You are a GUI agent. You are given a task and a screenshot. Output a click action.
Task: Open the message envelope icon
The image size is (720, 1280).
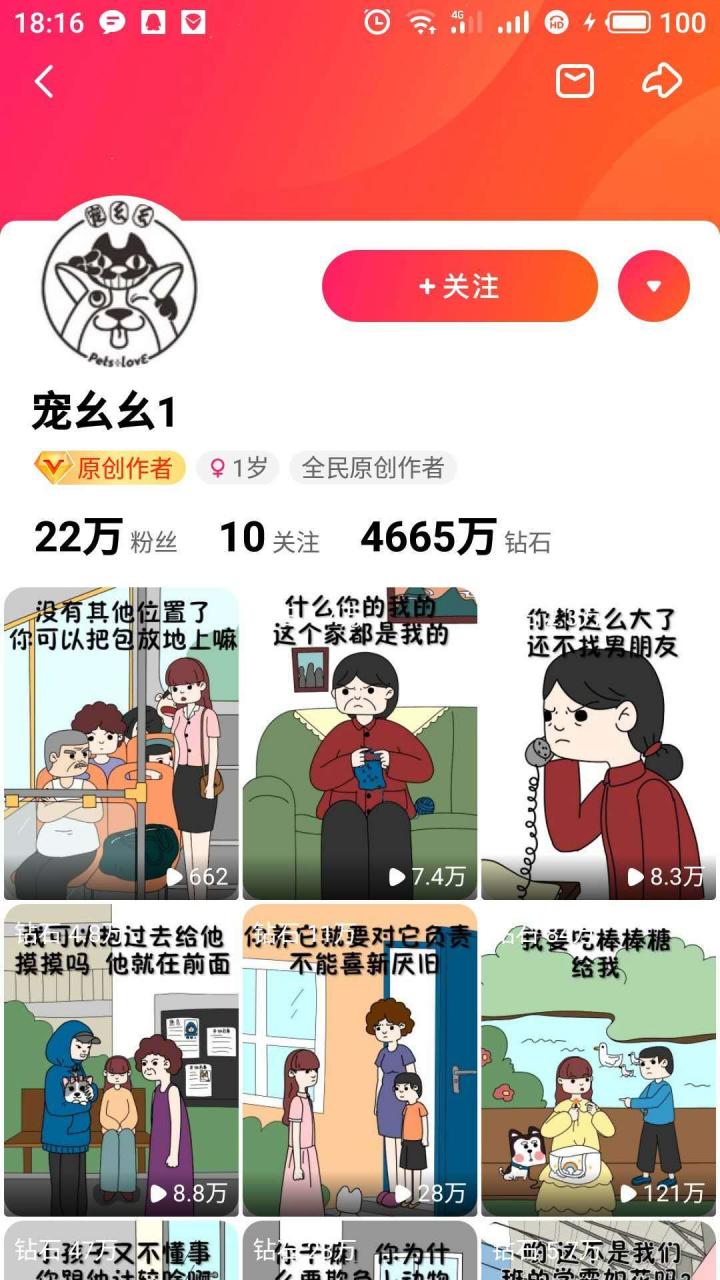coord(575,81)
